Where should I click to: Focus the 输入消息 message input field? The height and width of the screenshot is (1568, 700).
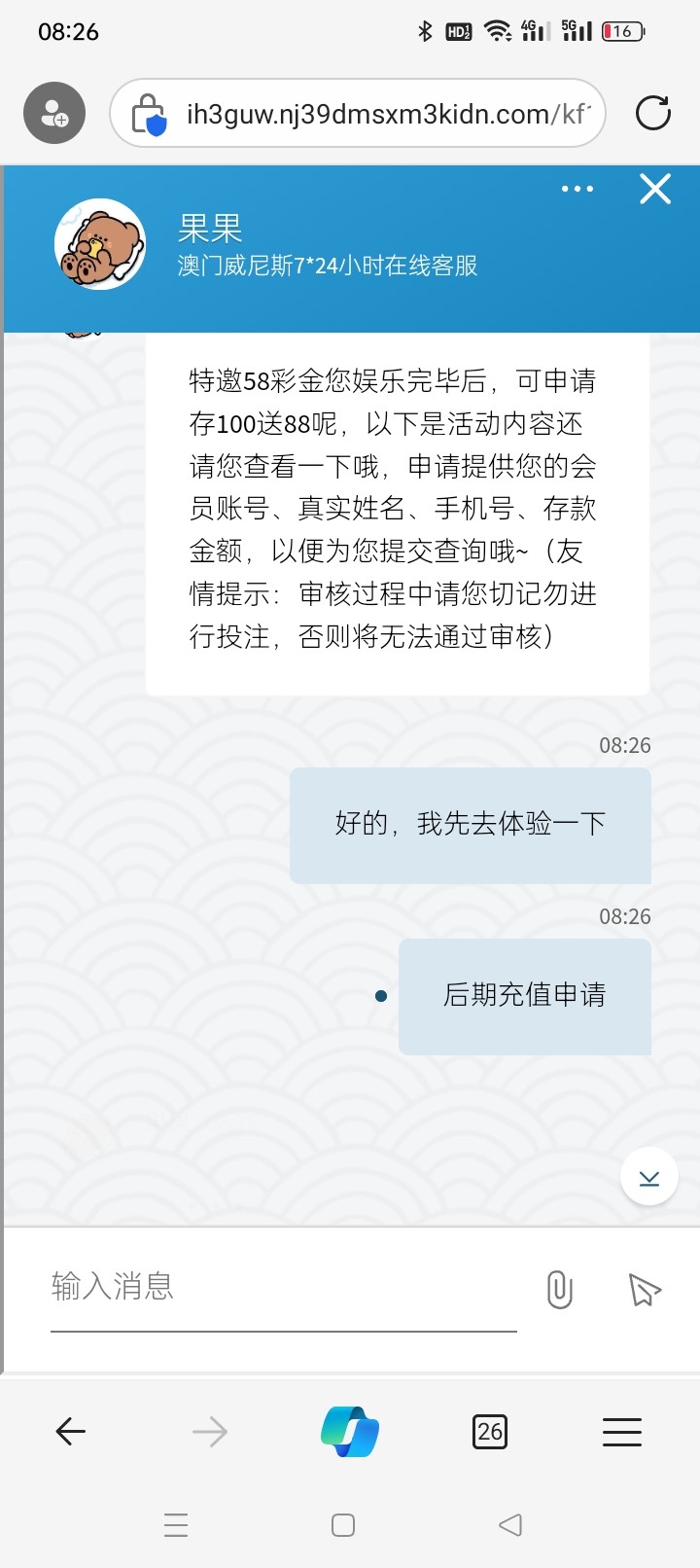click(282, 1287)
